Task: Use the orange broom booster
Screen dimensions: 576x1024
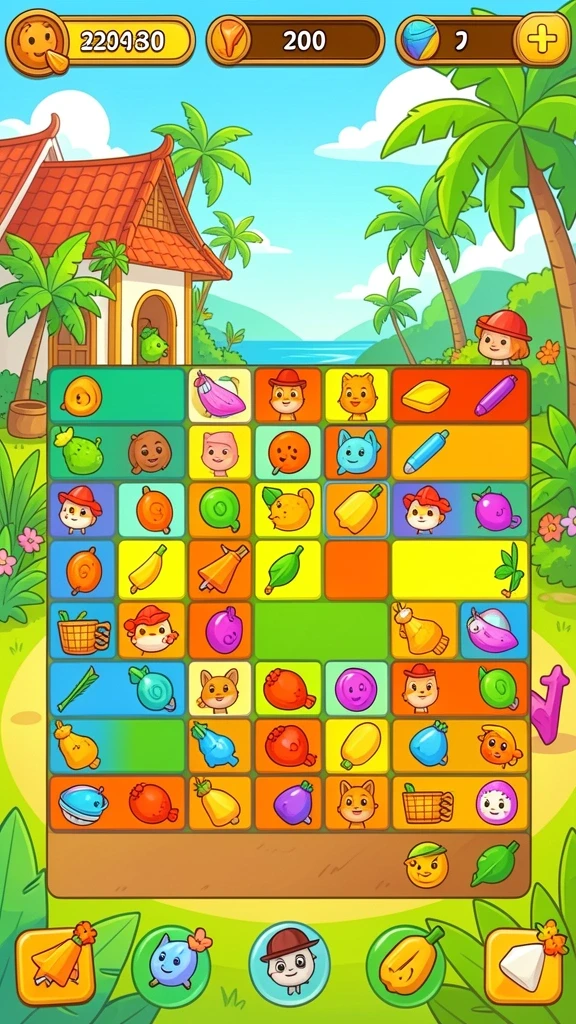Action: 56,965
